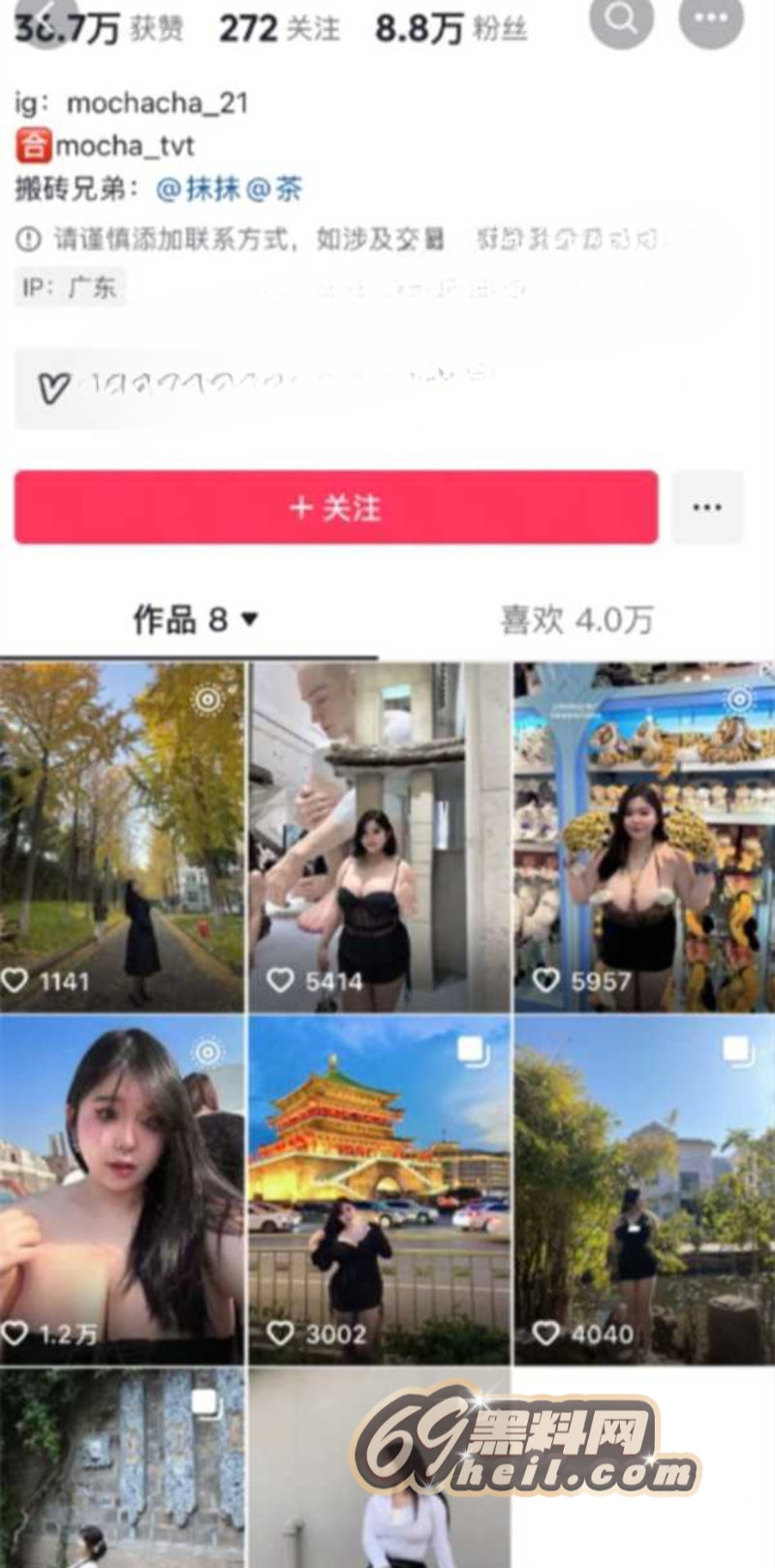This screenshot has height=1568, width=775.
Task: Open the top overflow menu
Action: (x=710, y=17)
